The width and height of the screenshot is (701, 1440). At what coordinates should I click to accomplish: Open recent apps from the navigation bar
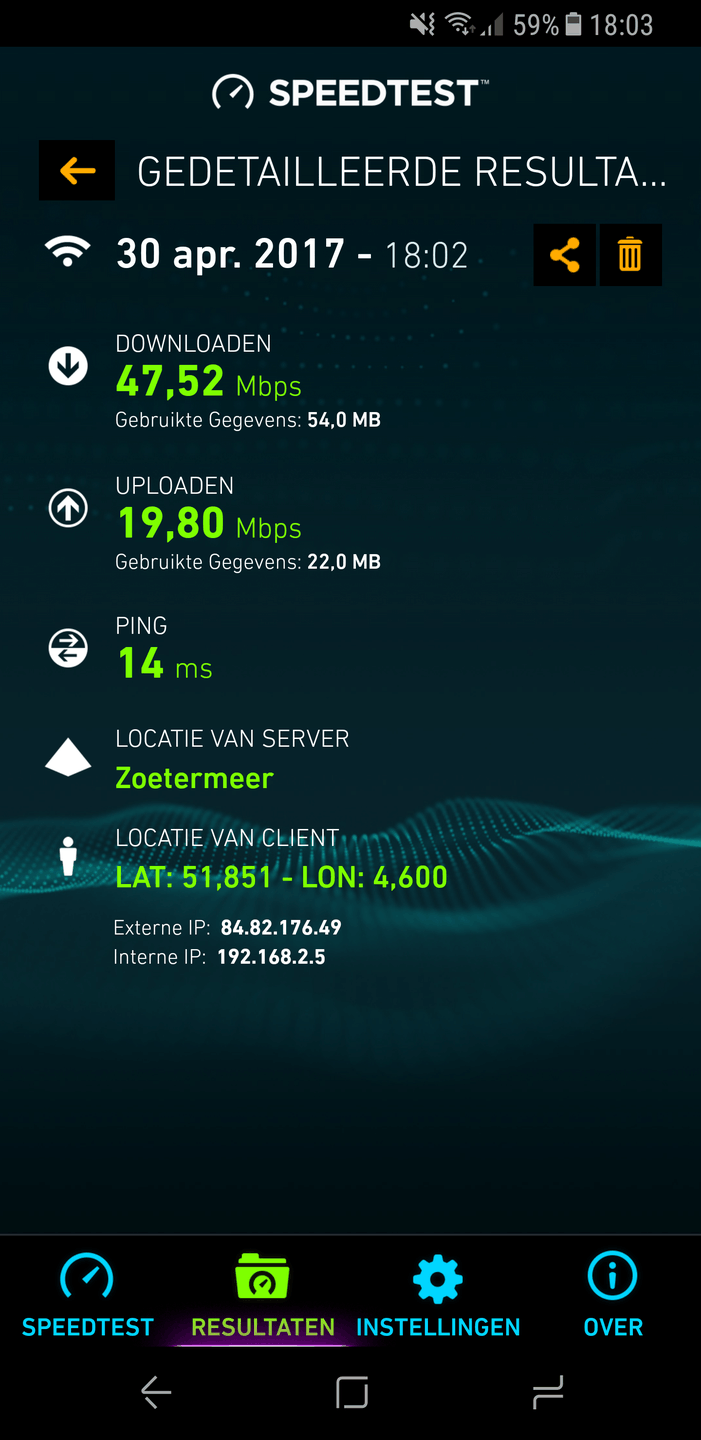point(547,1392)
